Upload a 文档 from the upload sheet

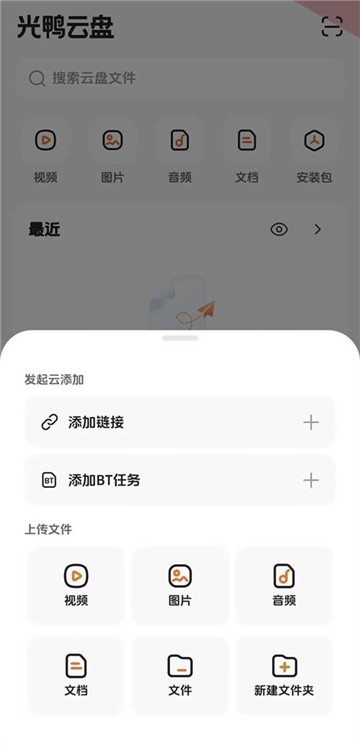(76, 676)
